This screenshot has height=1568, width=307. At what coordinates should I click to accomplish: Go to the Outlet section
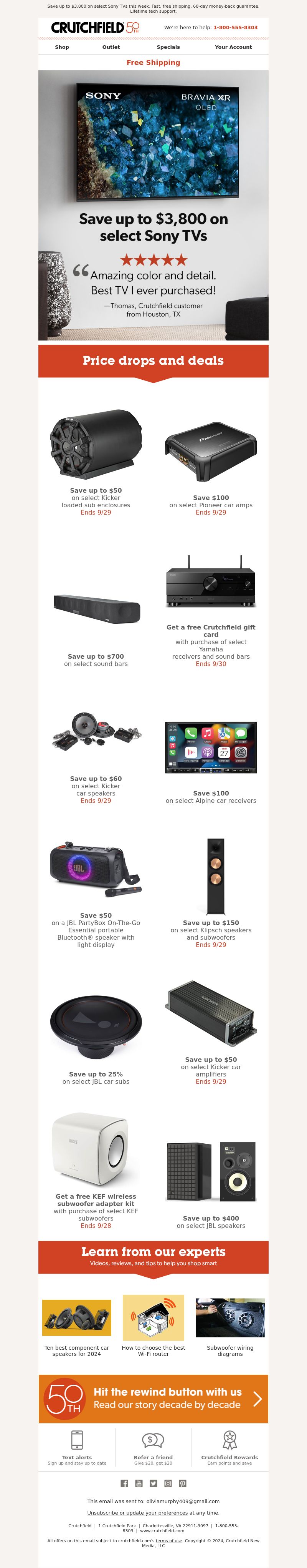[x=111, y=47]
